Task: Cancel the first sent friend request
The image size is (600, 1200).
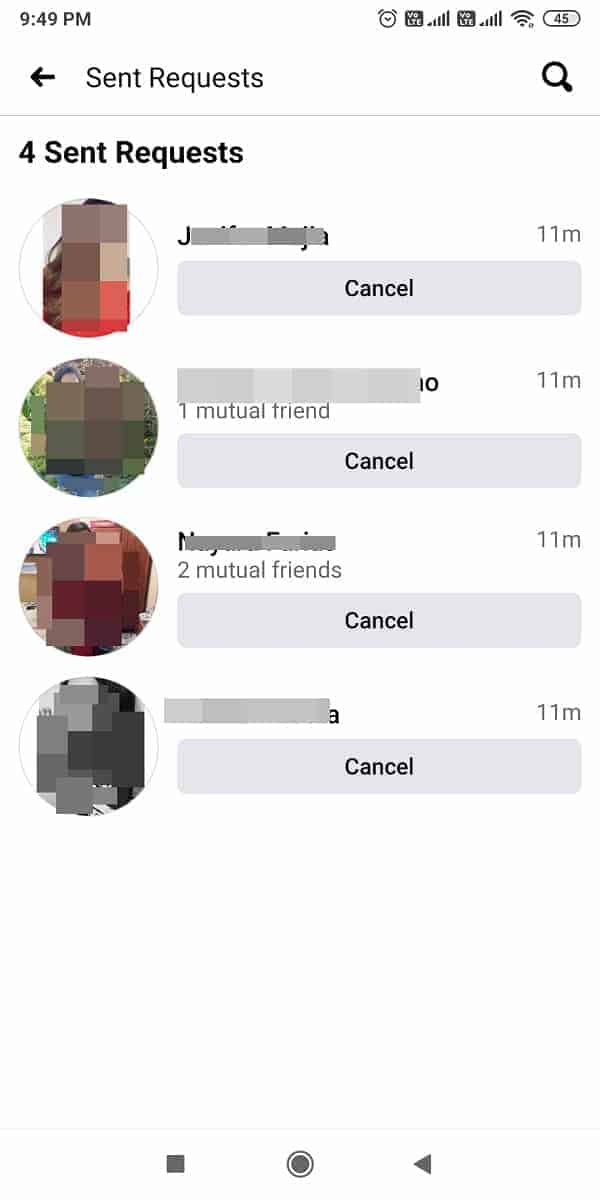Action: pyautogui.click(x=379, y=288)
